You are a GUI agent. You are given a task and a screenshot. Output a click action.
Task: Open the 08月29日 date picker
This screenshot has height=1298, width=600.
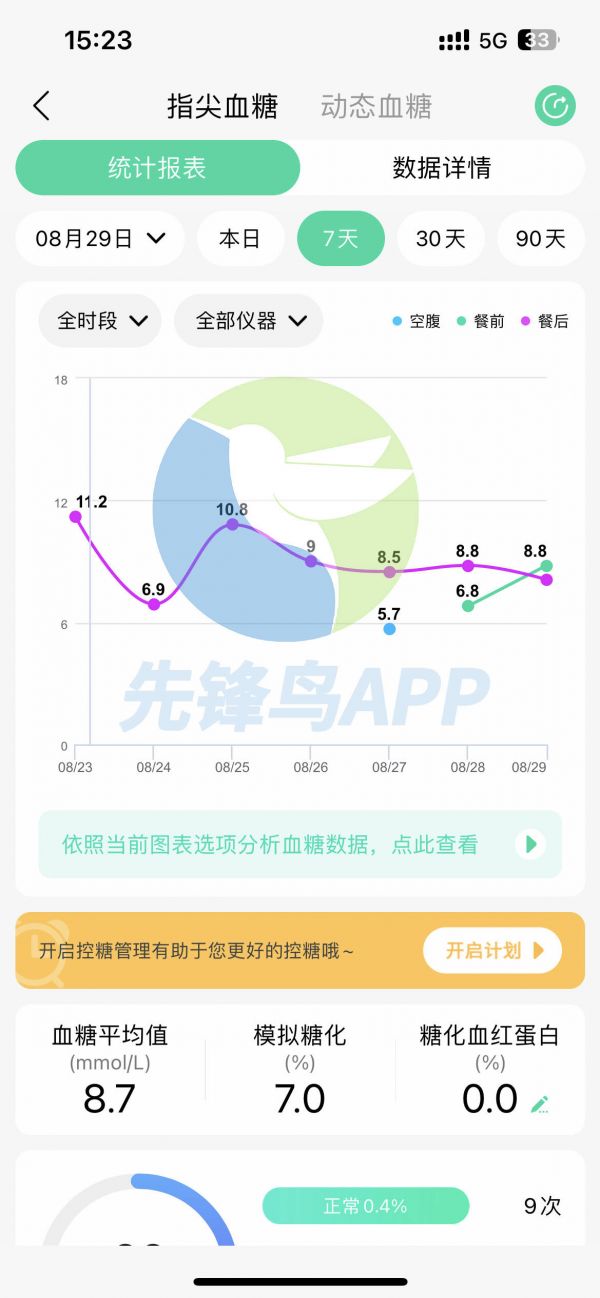click(100, 238)
